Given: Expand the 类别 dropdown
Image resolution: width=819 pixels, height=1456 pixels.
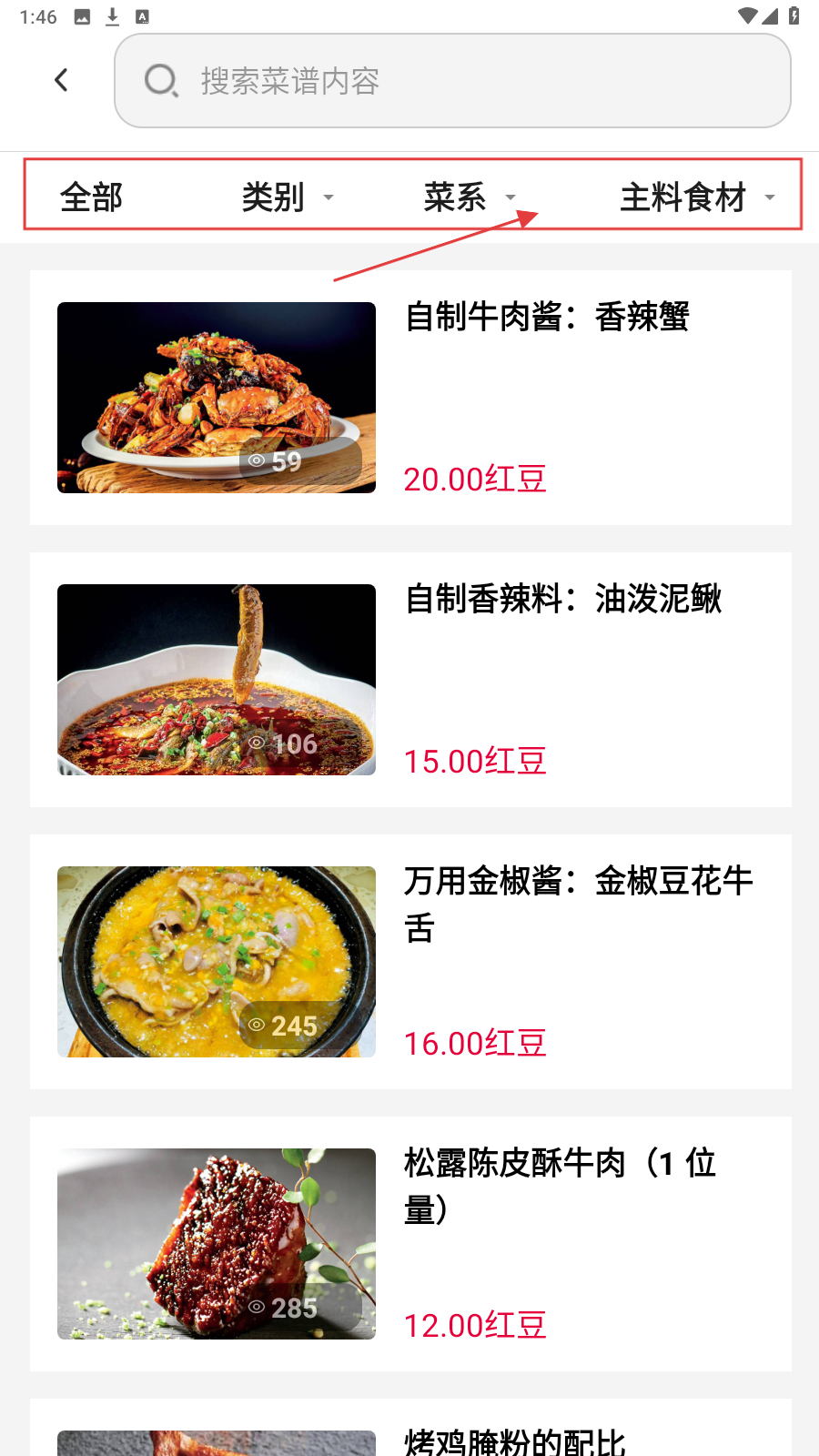Looking at the screenshot, I should (x=287, y=197).
